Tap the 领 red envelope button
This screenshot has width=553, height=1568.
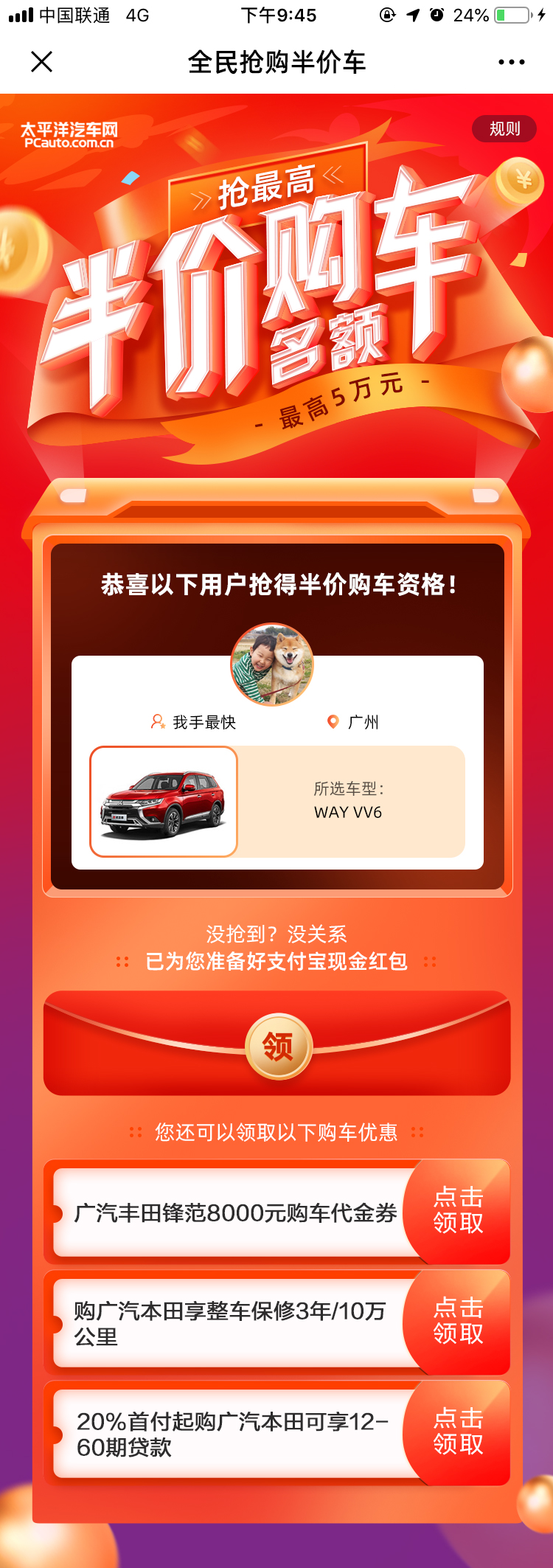click(278, 1047)
